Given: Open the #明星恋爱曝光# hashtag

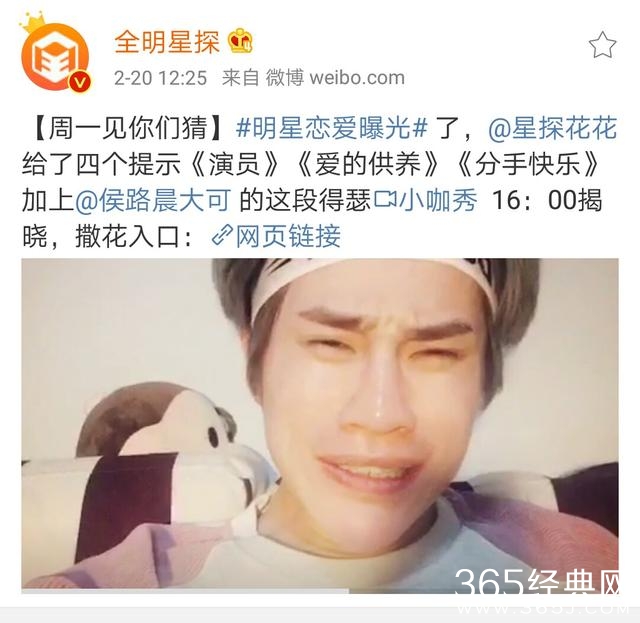Looking at the screenshot, I should point(335,129).
